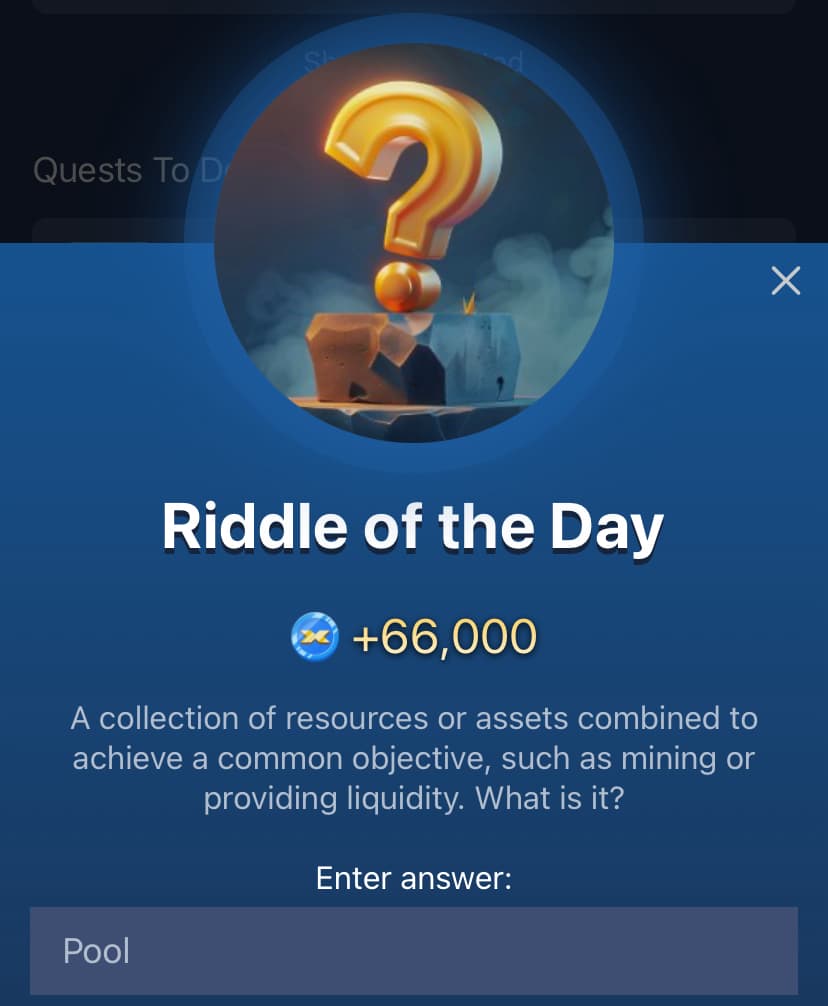The width and height of the screenshot is (828, 1006).
Task: Tap the answer field containing Pool
Action: click(413, 950)
